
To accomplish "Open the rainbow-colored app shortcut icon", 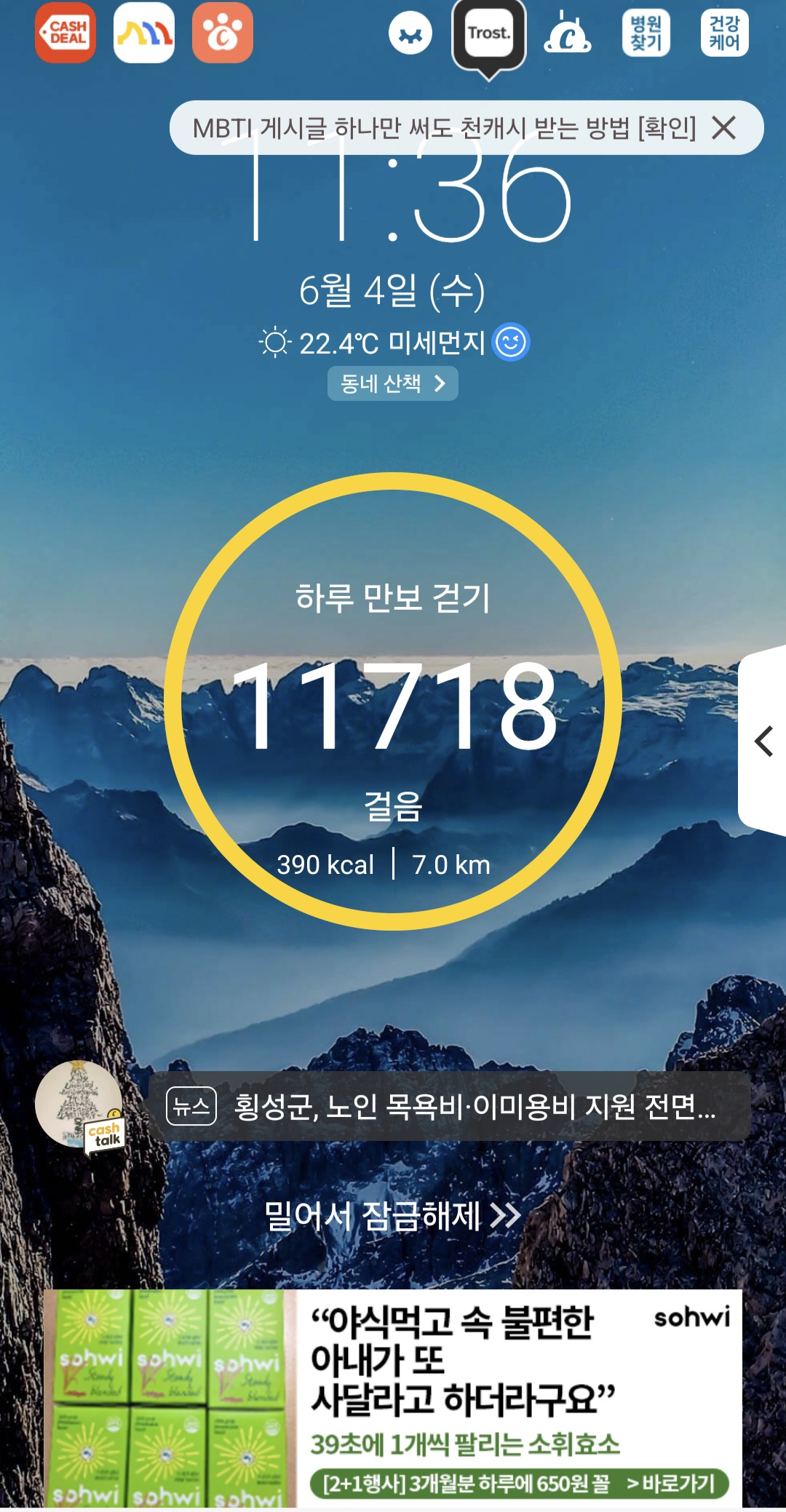I will 144,33.
